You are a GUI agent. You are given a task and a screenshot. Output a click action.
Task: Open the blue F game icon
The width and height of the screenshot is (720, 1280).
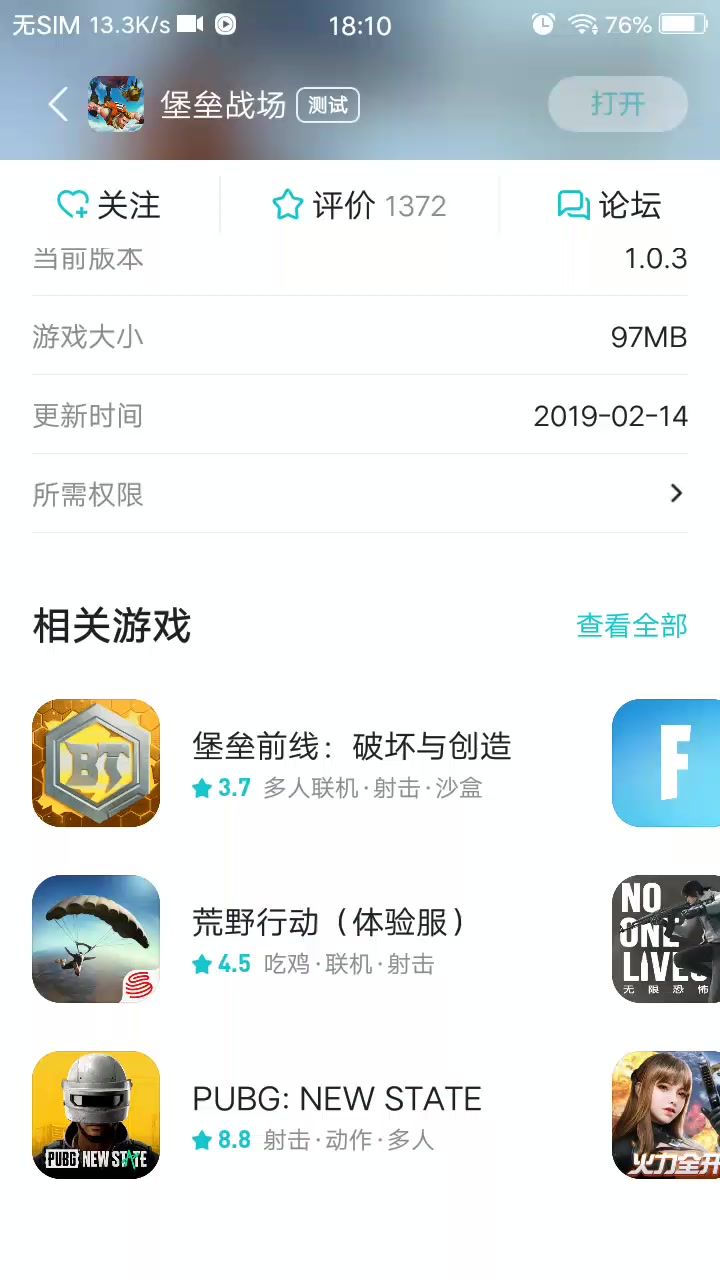[667, 763]
